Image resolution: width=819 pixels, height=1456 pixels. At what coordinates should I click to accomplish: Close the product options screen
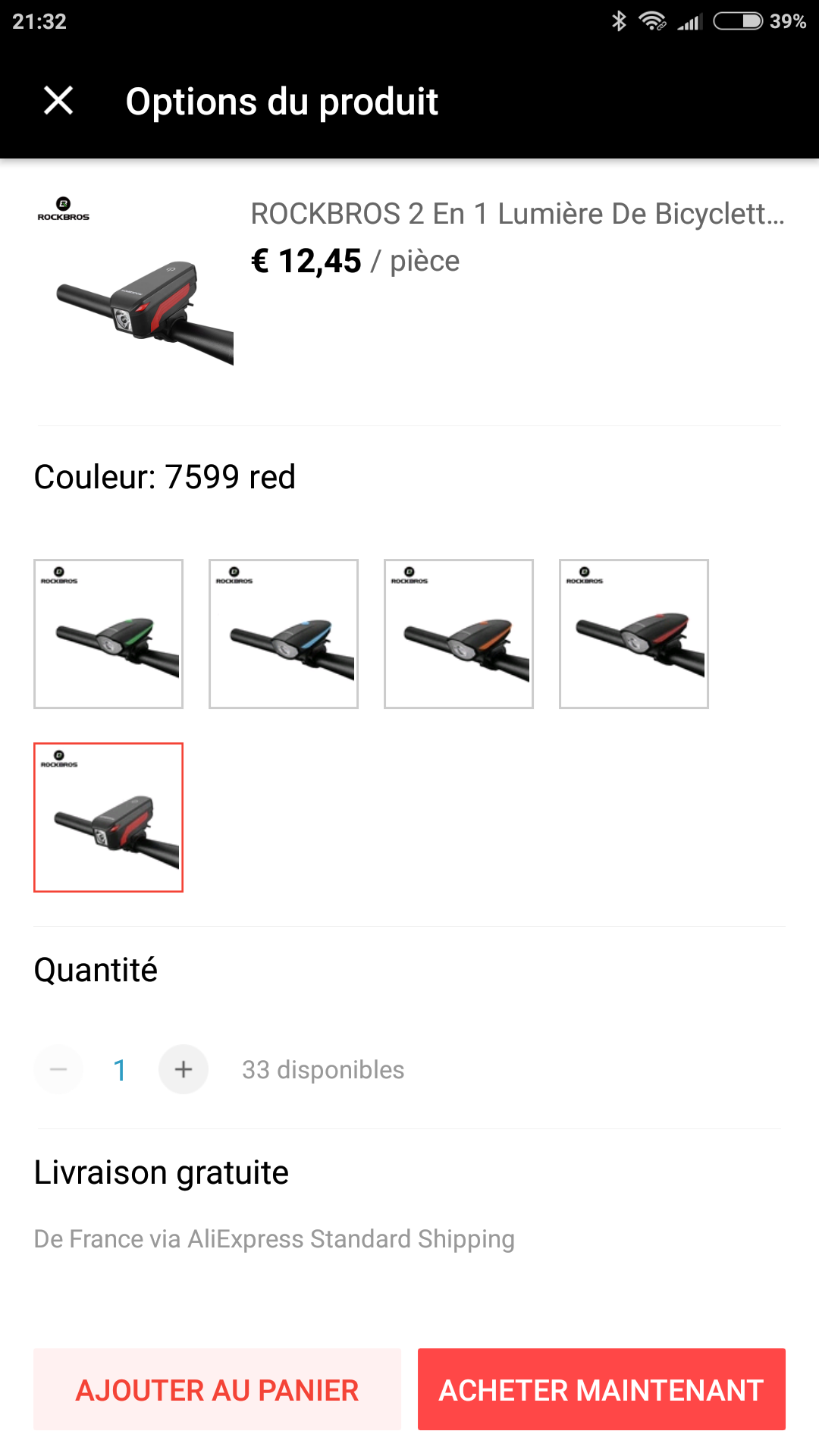tap(58, 101)
